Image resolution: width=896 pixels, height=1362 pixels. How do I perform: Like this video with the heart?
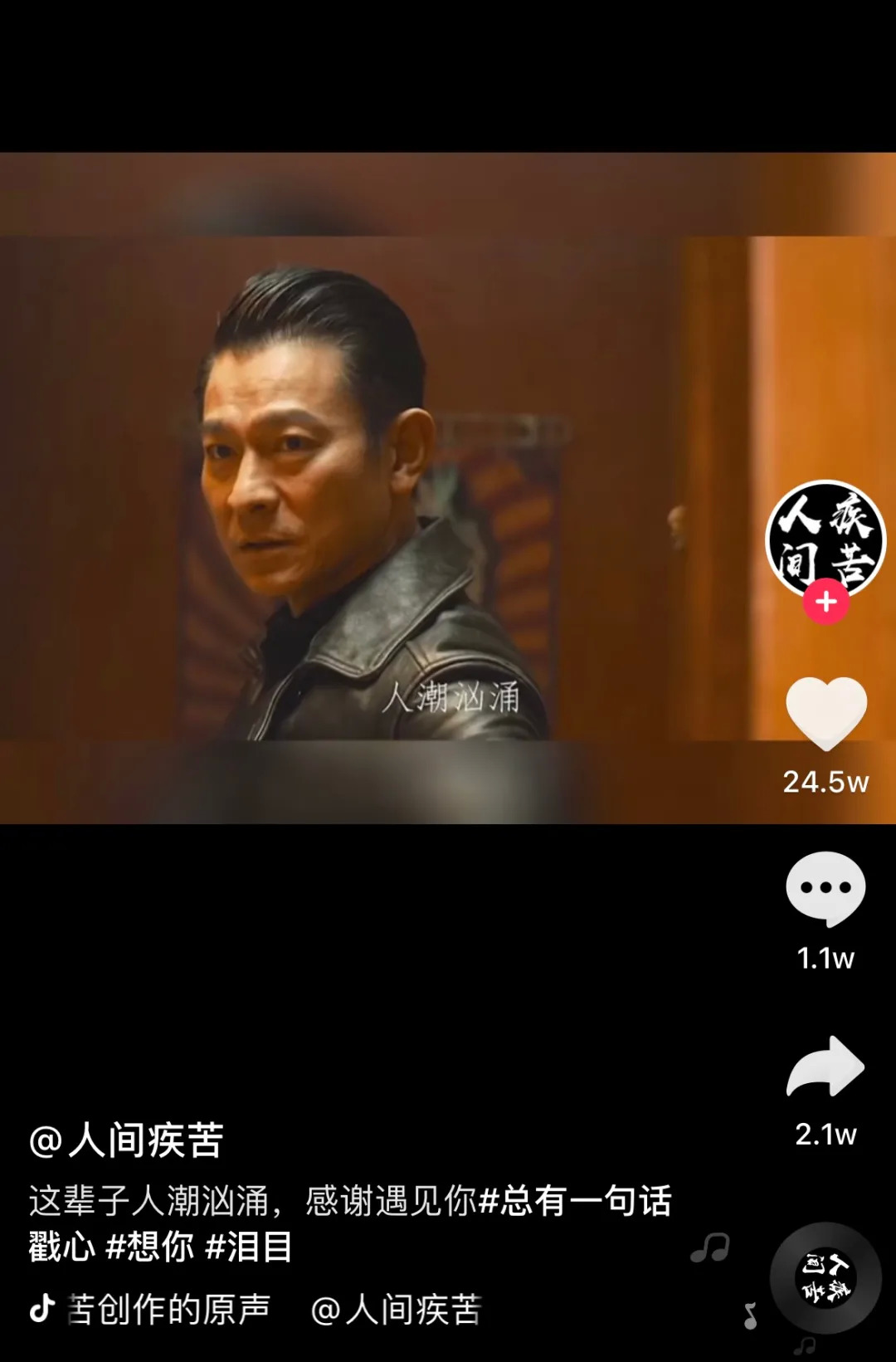(x=825, y=714)
